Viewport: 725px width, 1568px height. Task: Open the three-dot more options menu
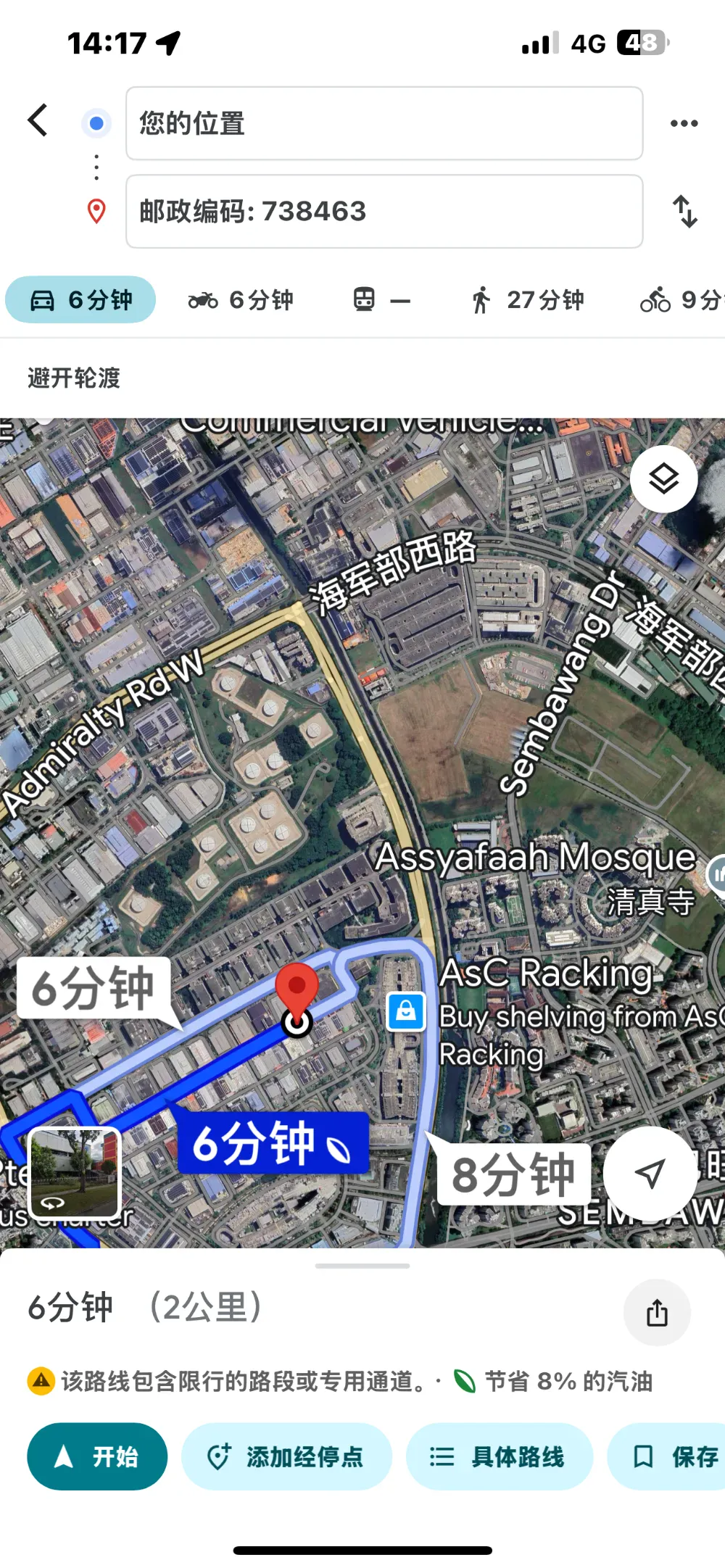(x=684, y=123)
